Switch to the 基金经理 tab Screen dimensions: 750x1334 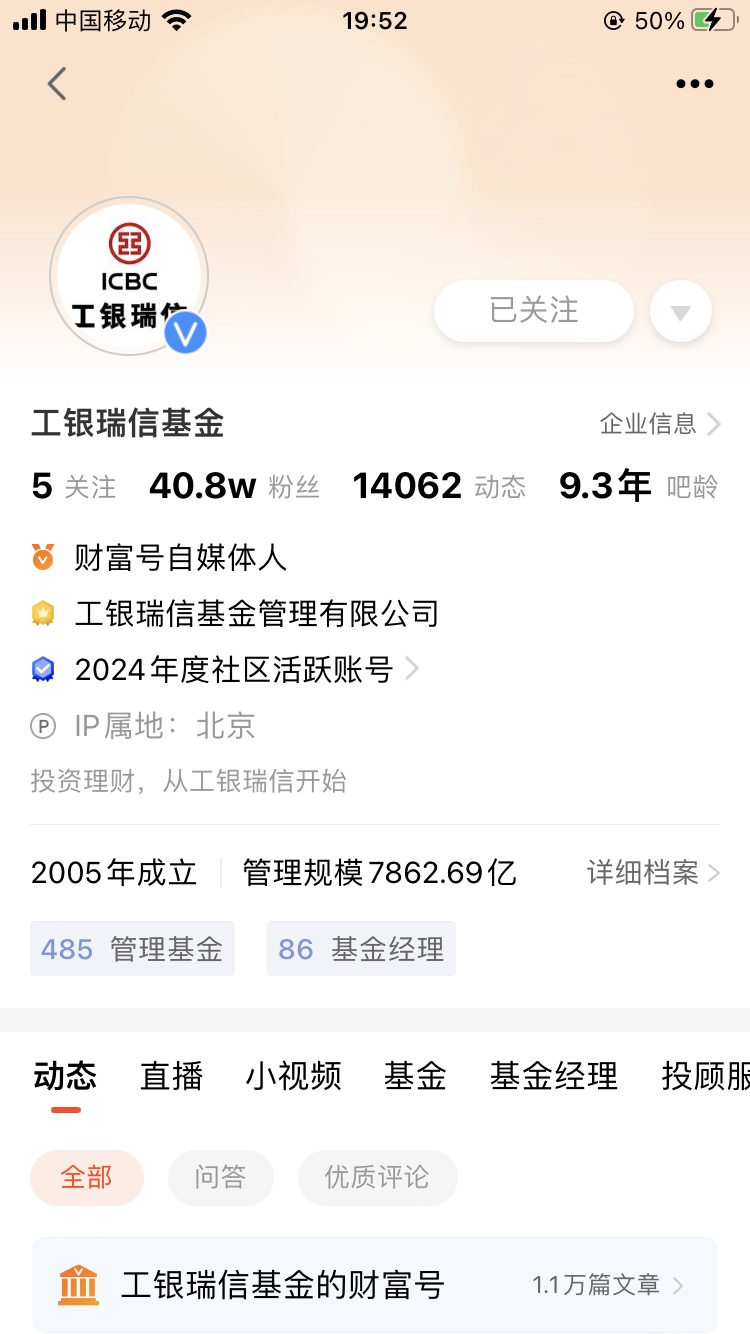pyautogui.click(x=554, y=1076)
